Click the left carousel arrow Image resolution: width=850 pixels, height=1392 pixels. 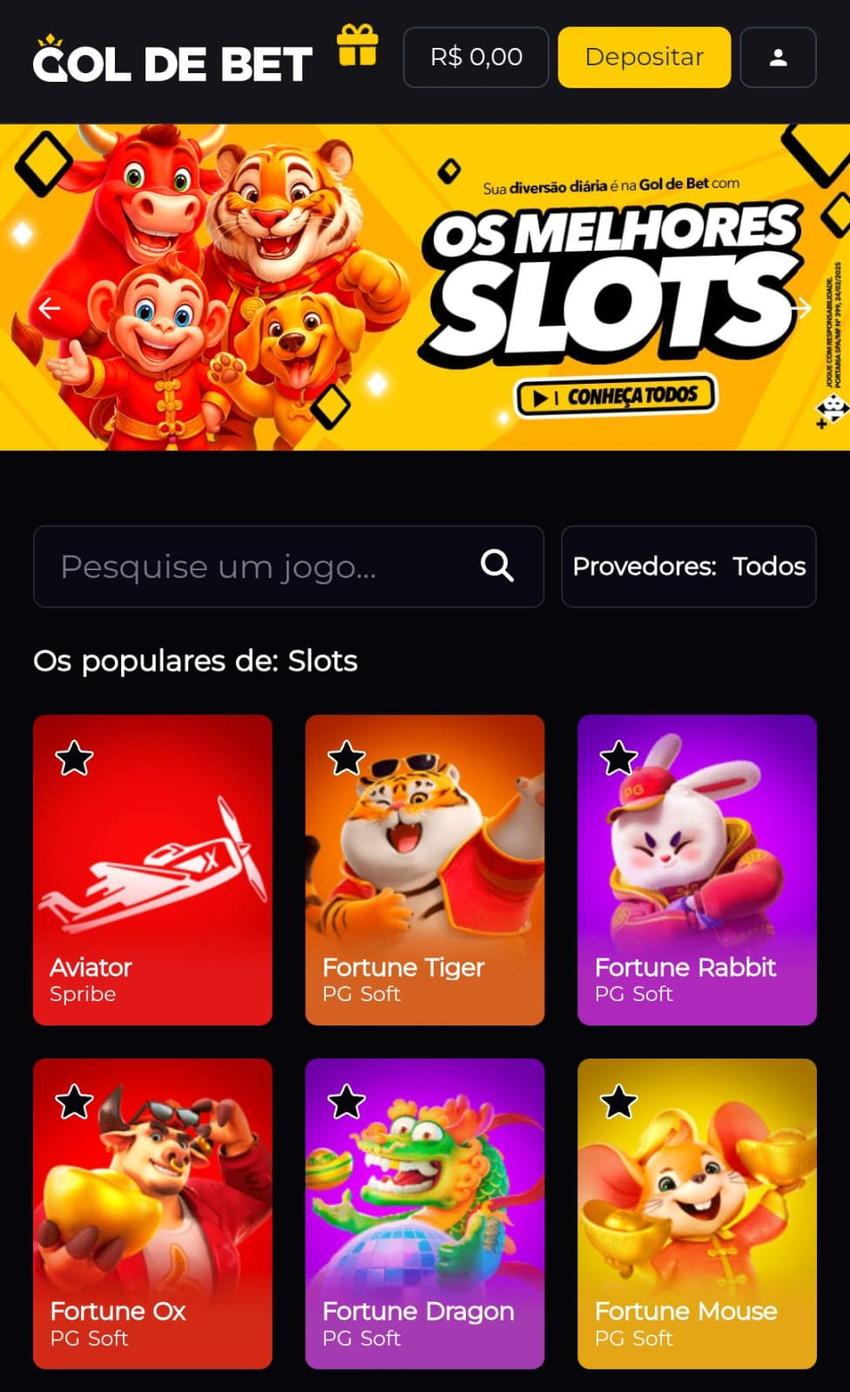coord(49,308)
